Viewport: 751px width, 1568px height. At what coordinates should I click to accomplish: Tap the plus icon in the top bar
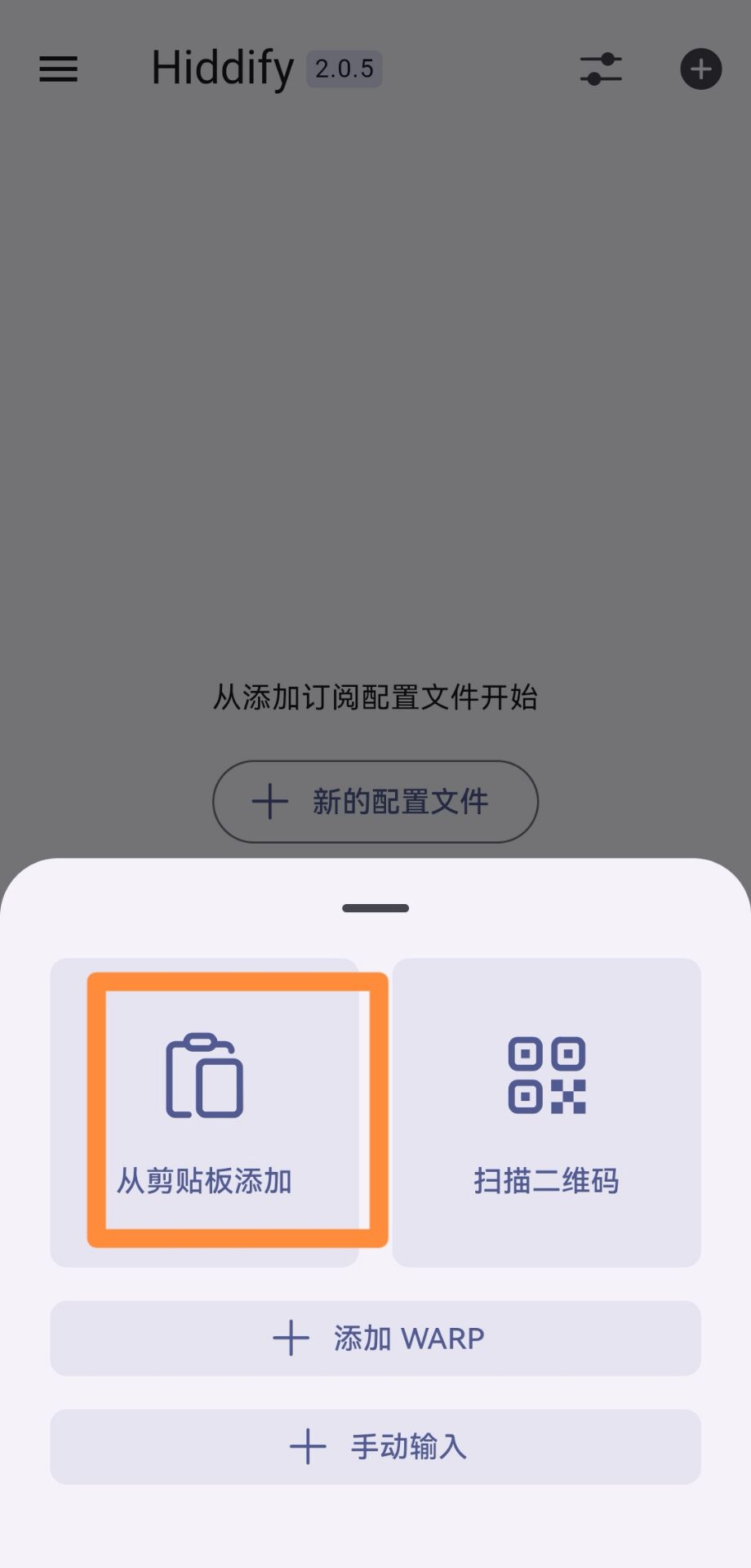[x=700, y=69]
